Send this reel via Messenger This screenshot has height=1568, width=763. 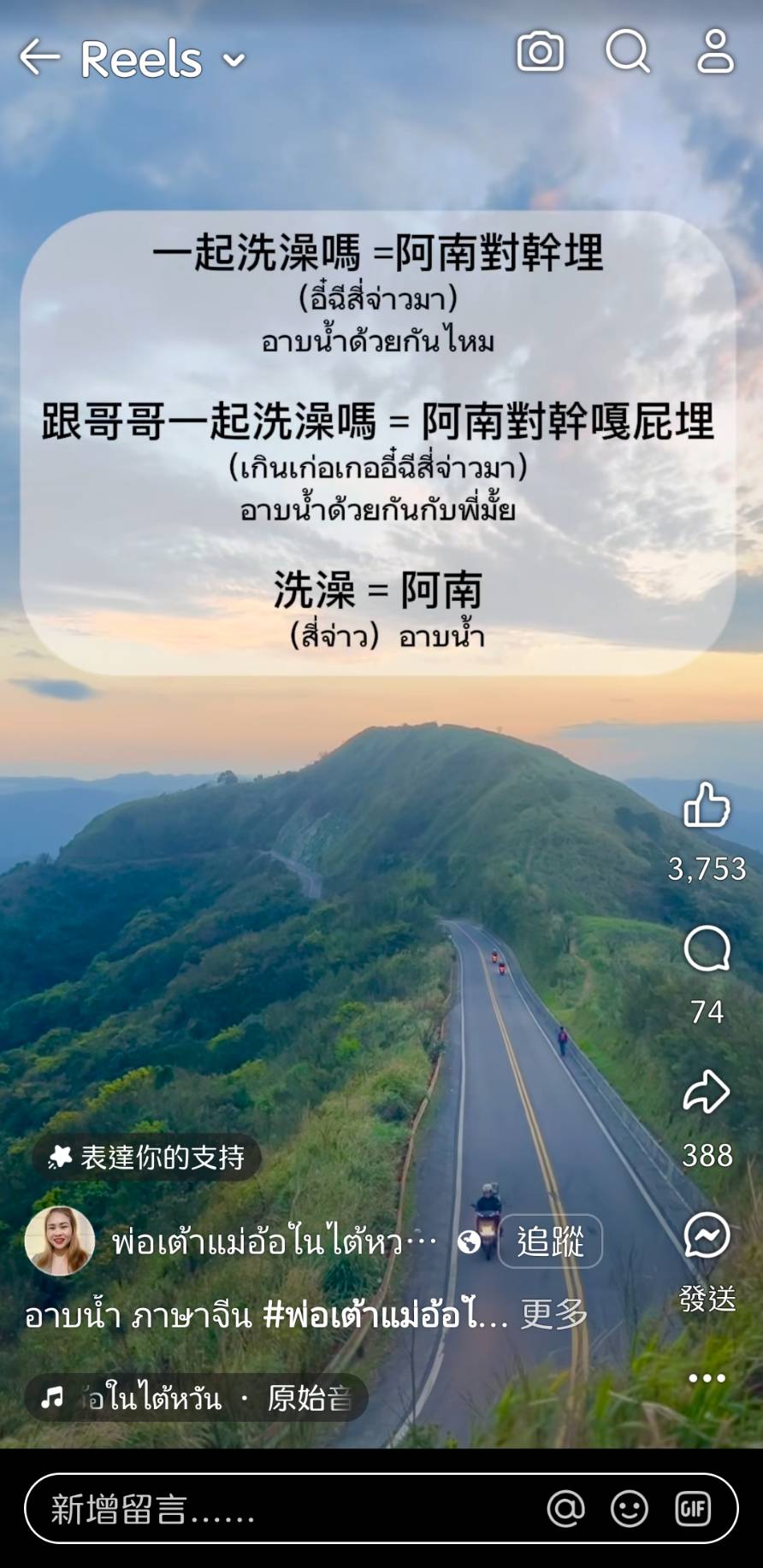[x=707, y=1235]
